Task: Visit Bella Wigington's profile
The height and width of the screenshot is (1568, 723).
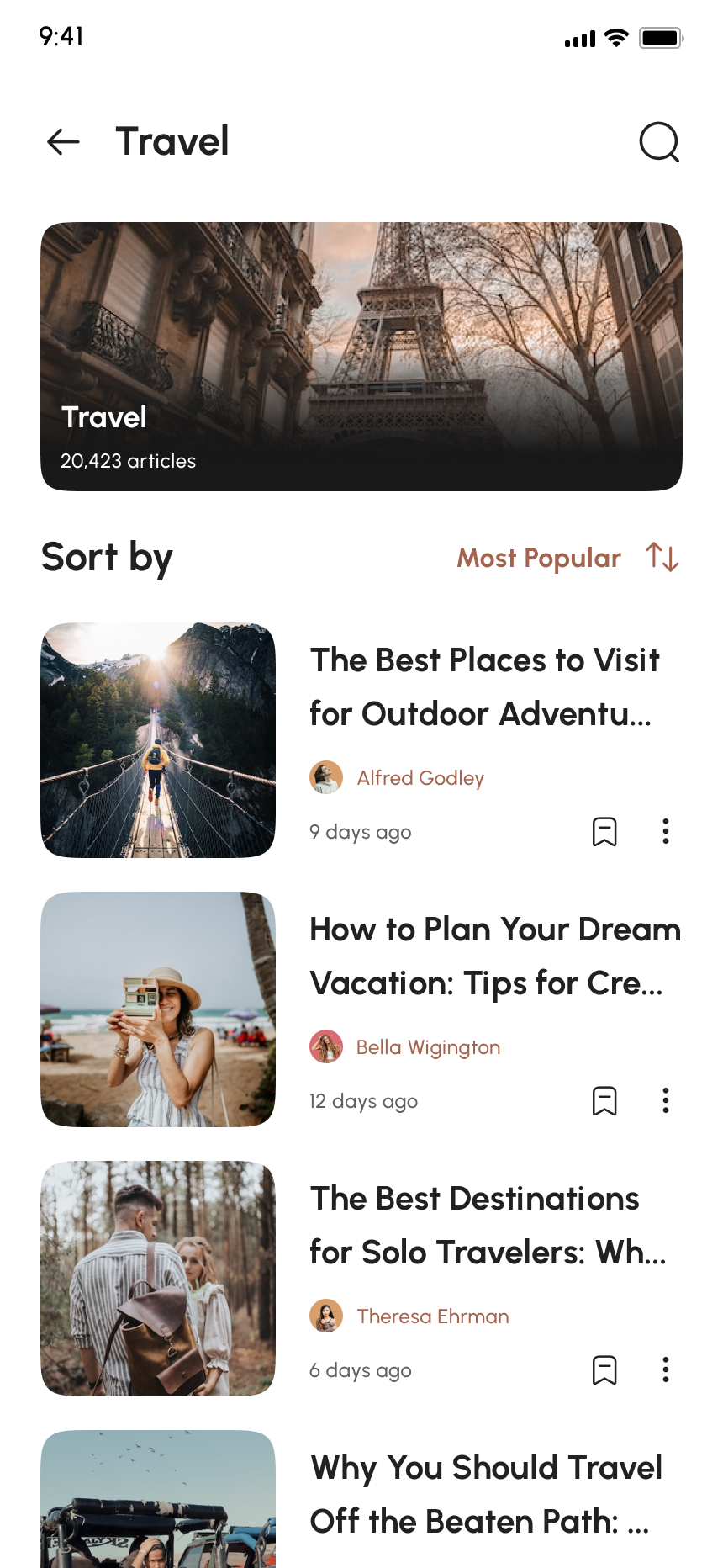Action: (428, 1047)
